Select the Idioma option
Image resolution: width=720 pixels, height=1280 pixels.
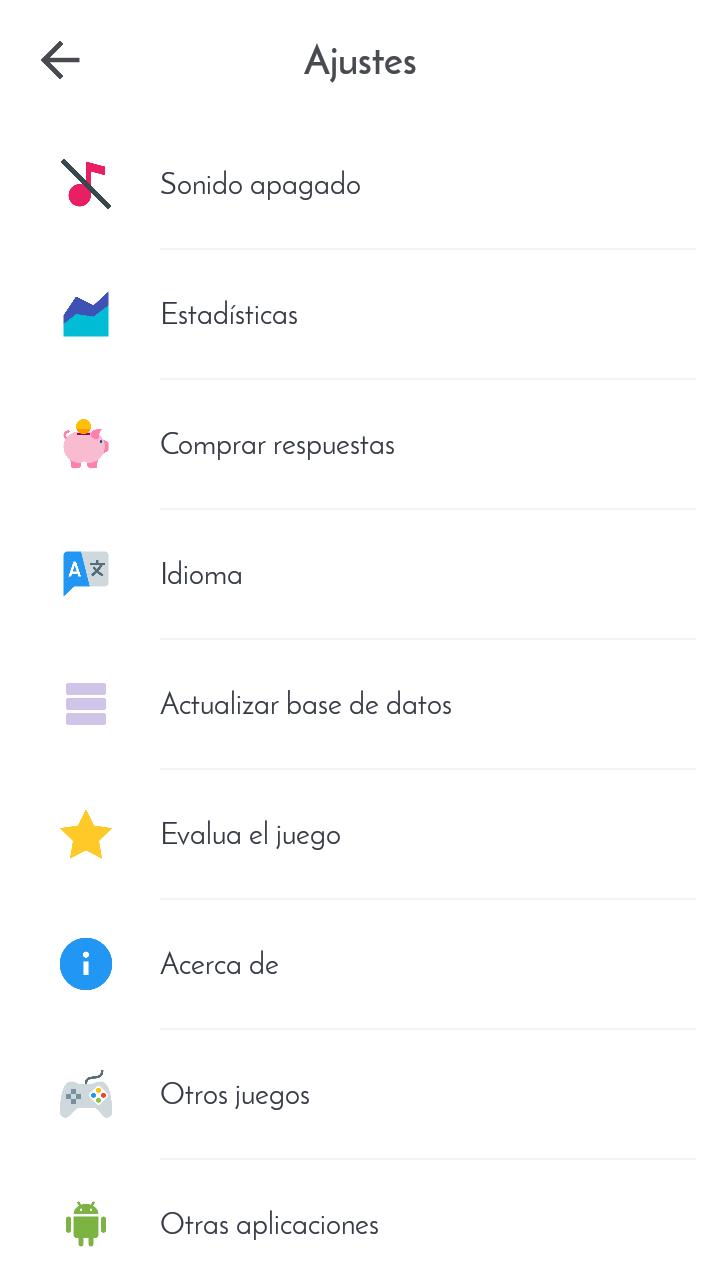(360, 575)
